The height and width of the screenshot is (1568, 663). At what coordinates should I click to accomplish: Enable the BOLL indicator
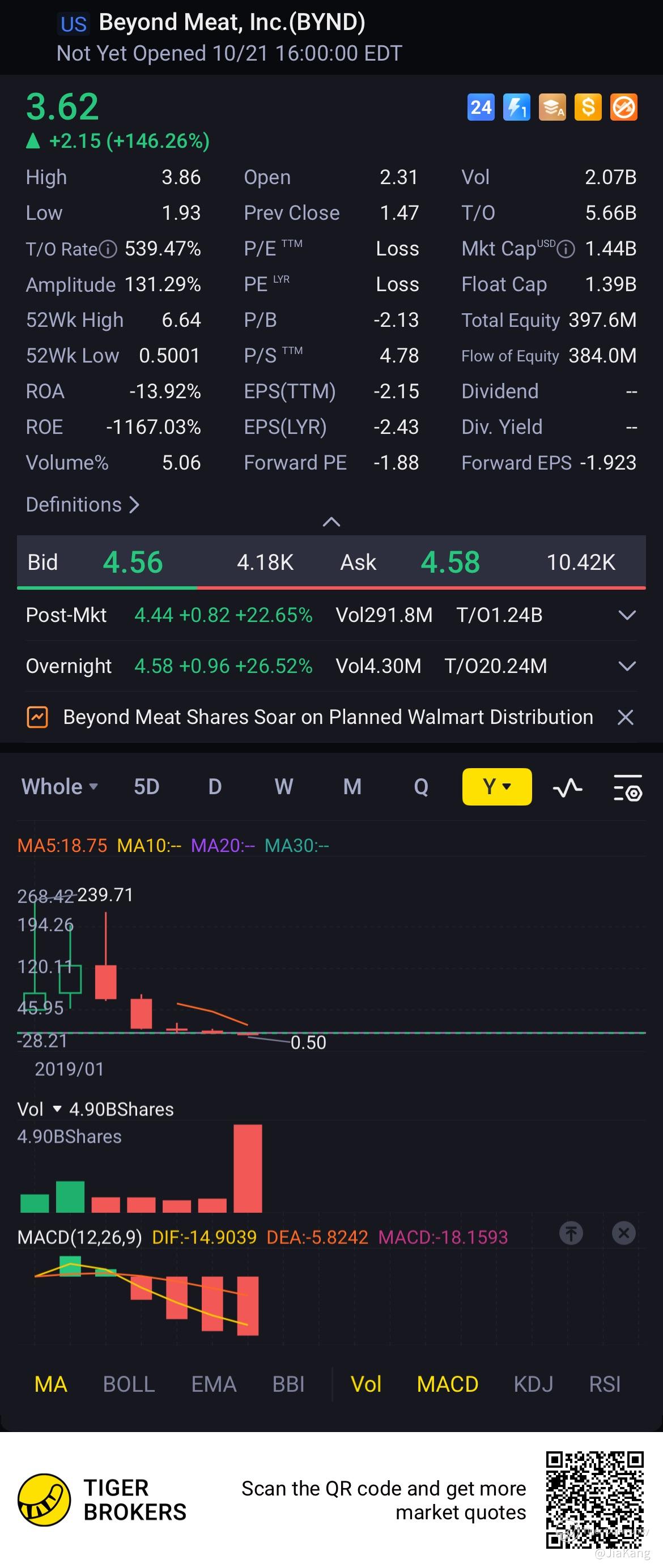pos(129,1384)
